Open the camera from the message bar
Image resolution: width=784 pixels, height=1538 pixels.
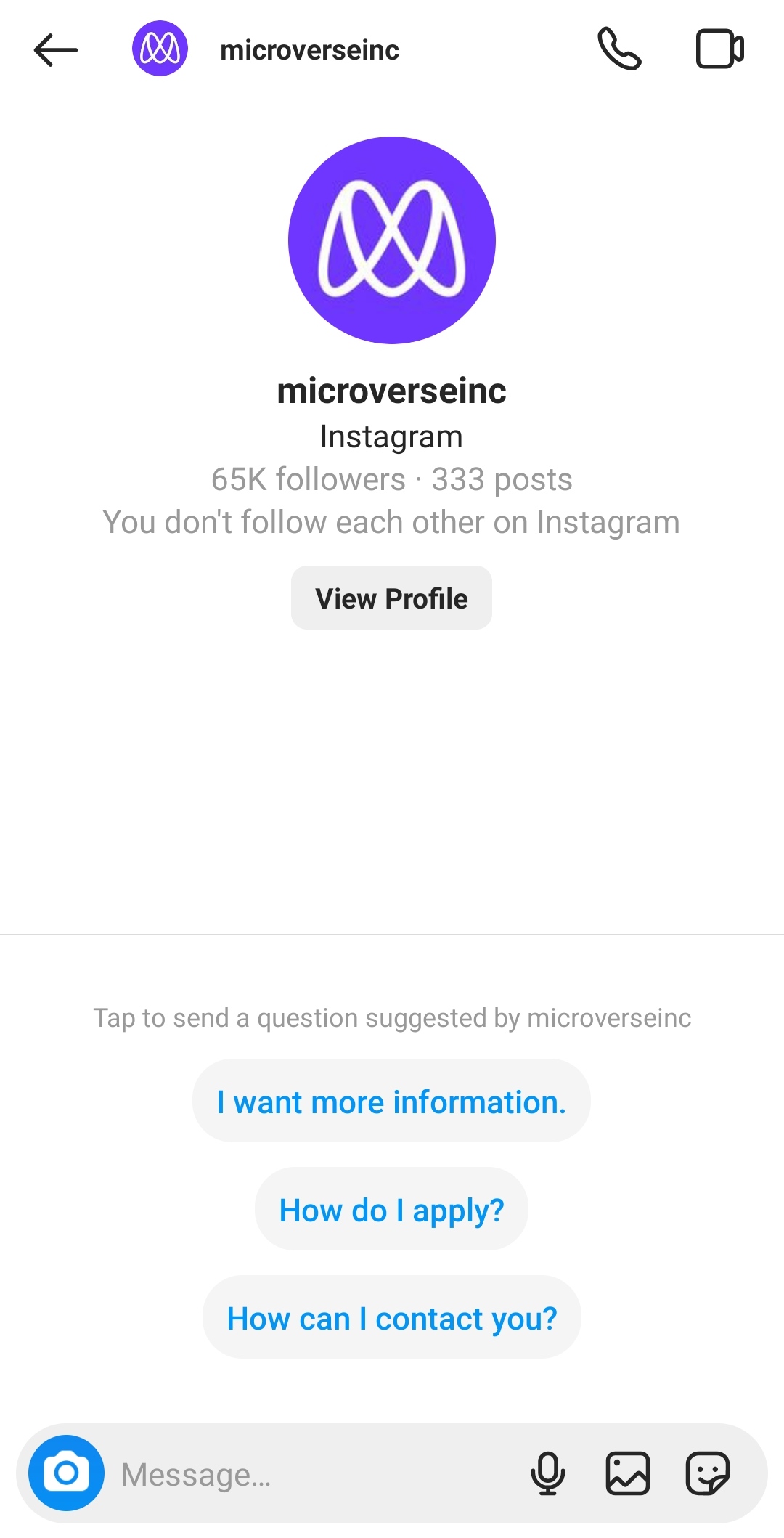coord(66,1473)
